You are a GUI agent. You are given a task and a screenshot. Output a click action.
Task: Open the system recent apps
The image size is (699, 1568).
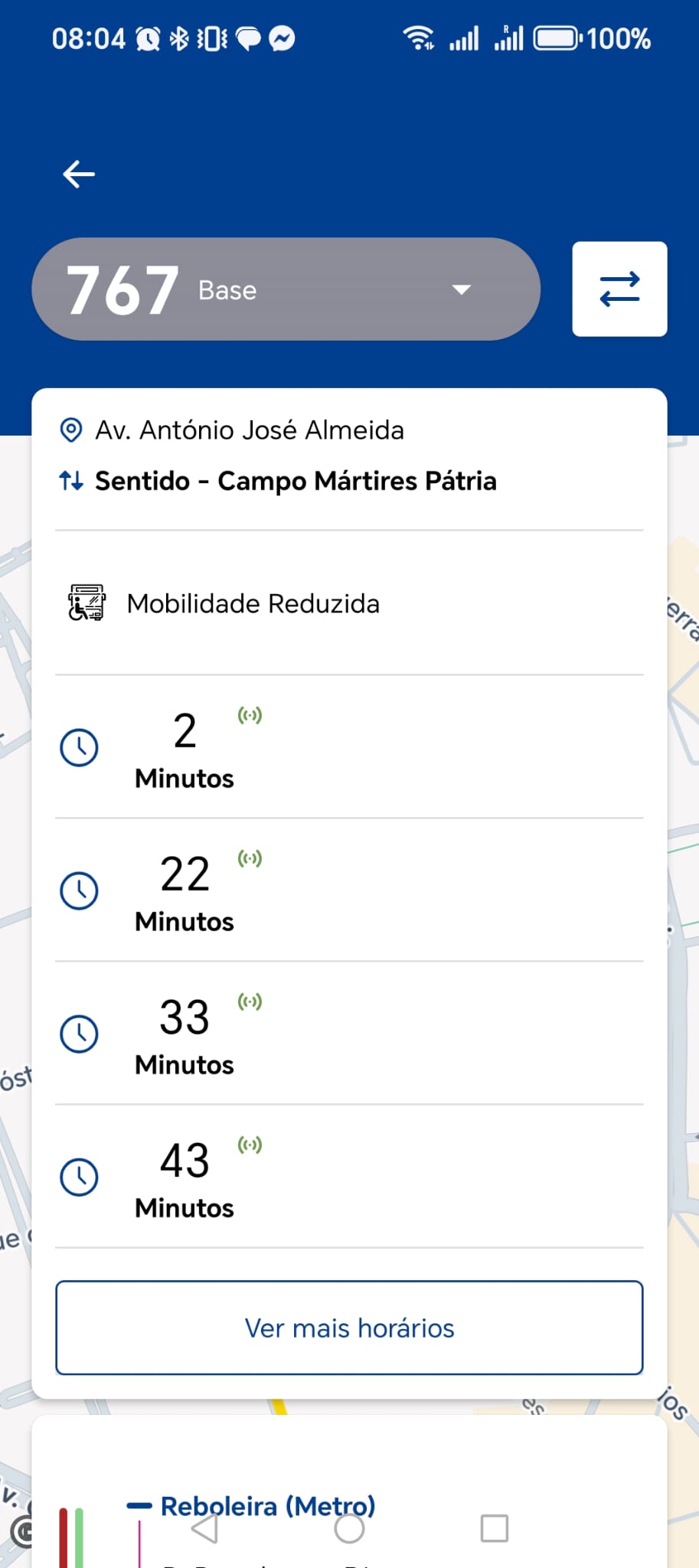(494, 1528)
